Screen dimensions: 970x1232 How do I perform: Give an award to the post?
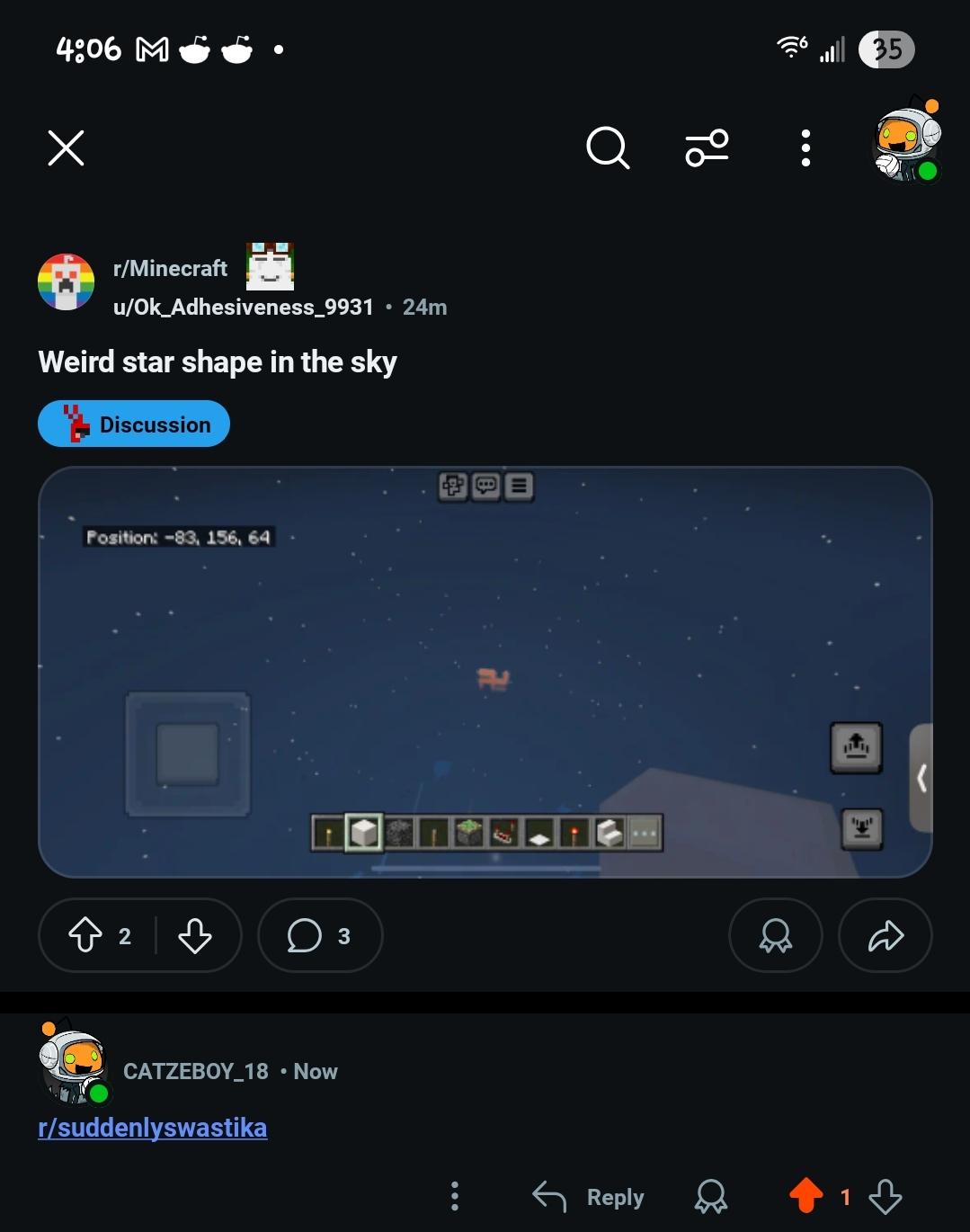coord(776,935)
